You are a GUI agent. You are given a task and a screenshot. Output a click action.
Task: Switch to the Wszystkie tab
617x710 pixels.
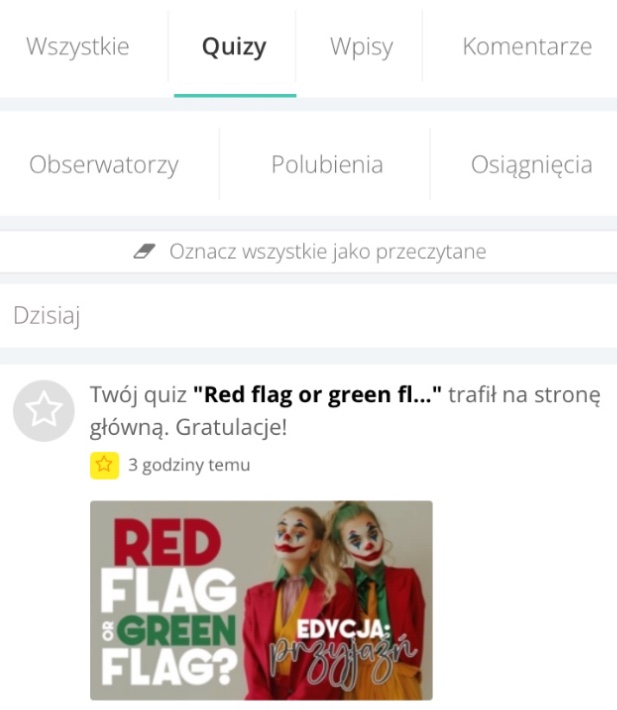77,47
